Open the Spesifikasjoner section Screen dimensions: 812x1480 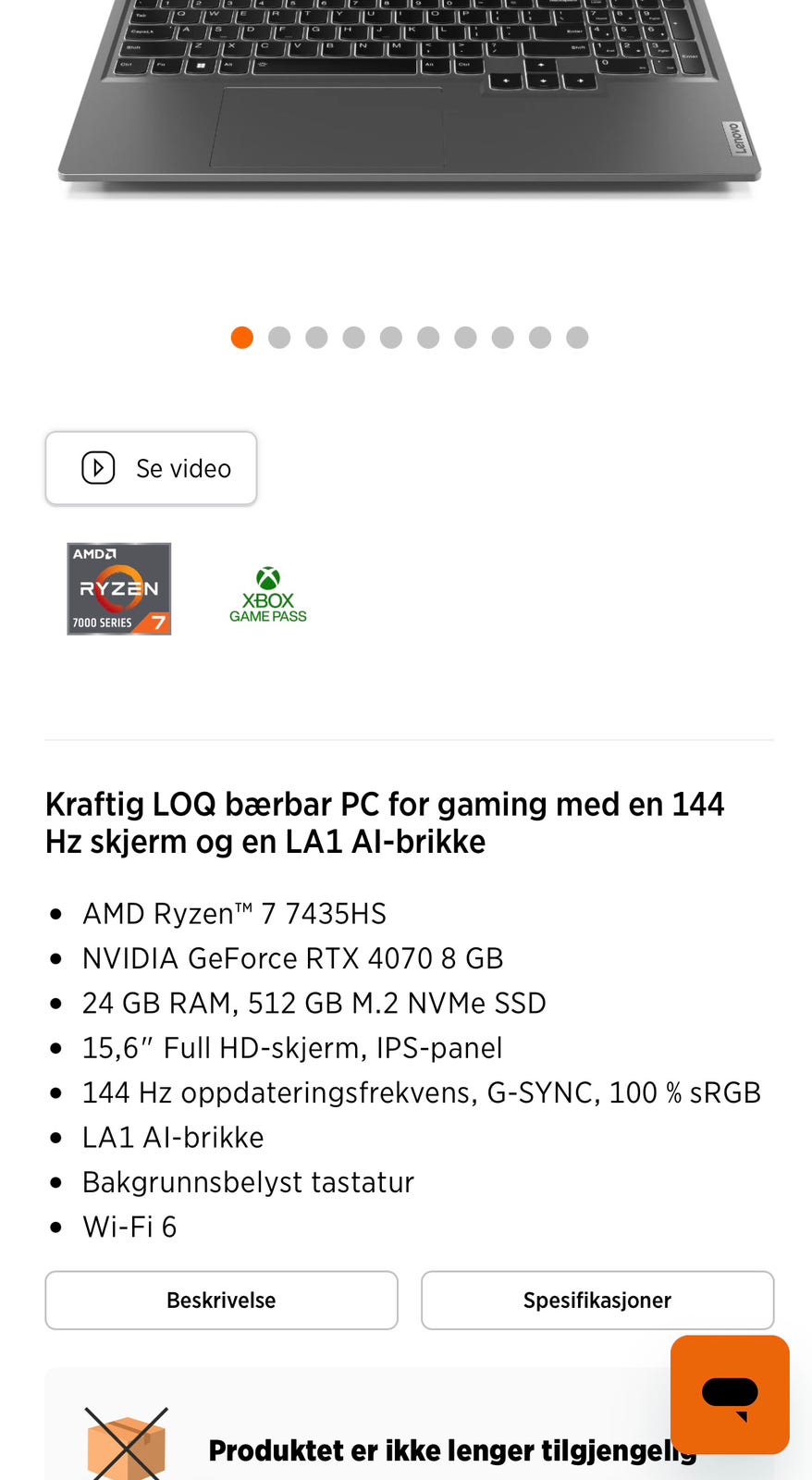(597, 1300)
